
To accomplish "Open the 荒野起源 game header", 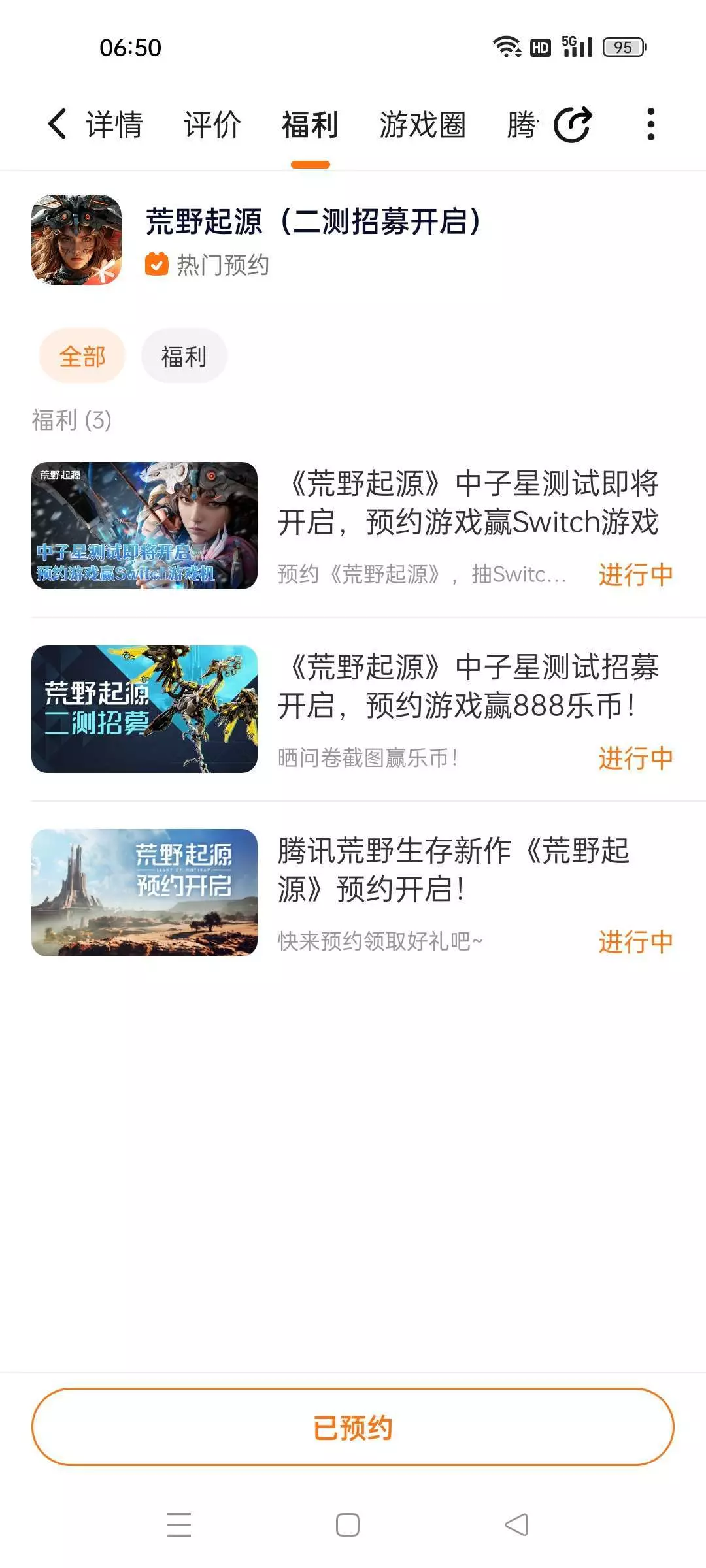I will click(x=312, y=222).
